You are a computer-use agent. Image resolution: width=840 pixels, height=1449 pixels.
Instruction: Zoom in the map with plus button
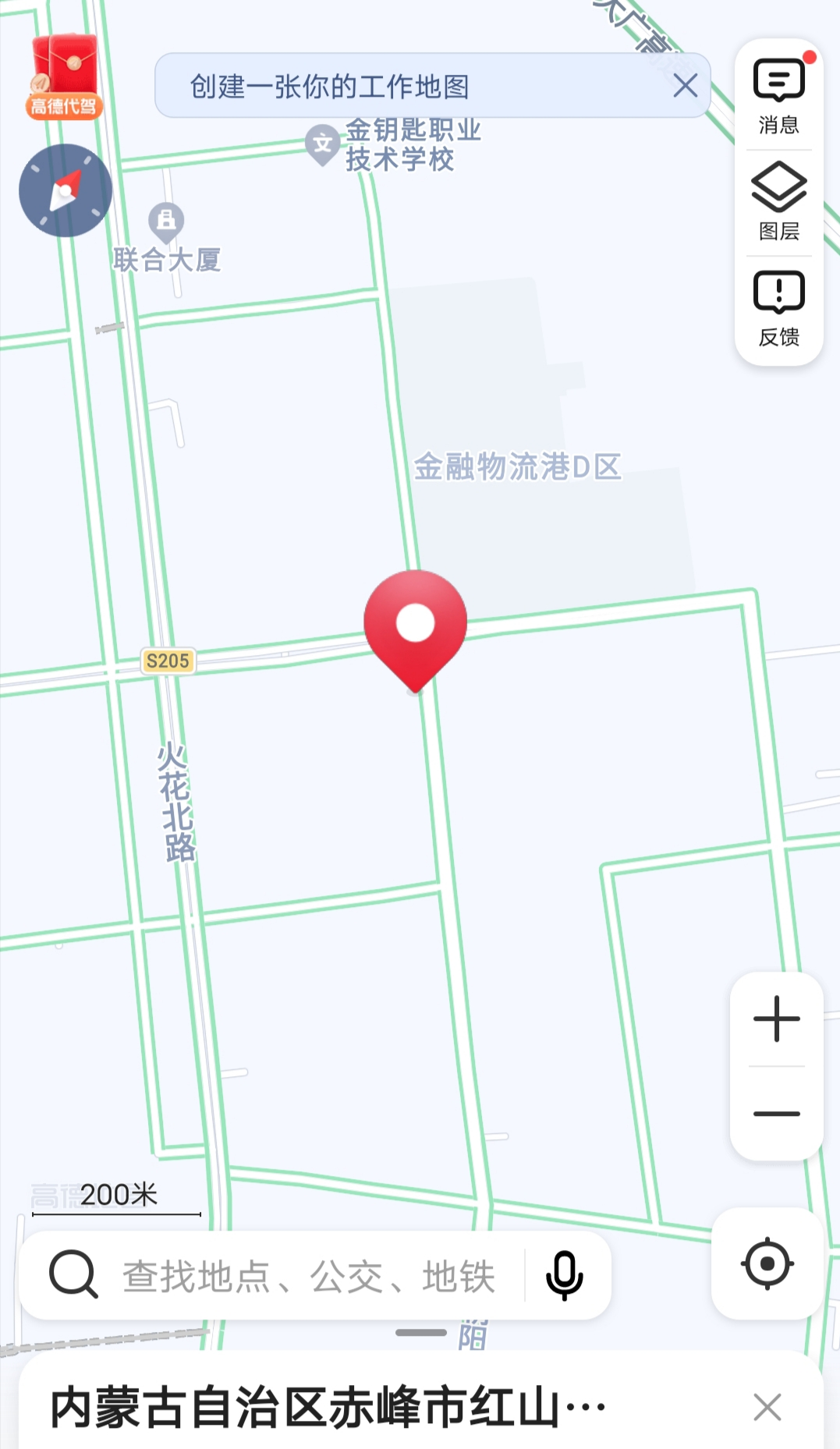[777, 1019]
